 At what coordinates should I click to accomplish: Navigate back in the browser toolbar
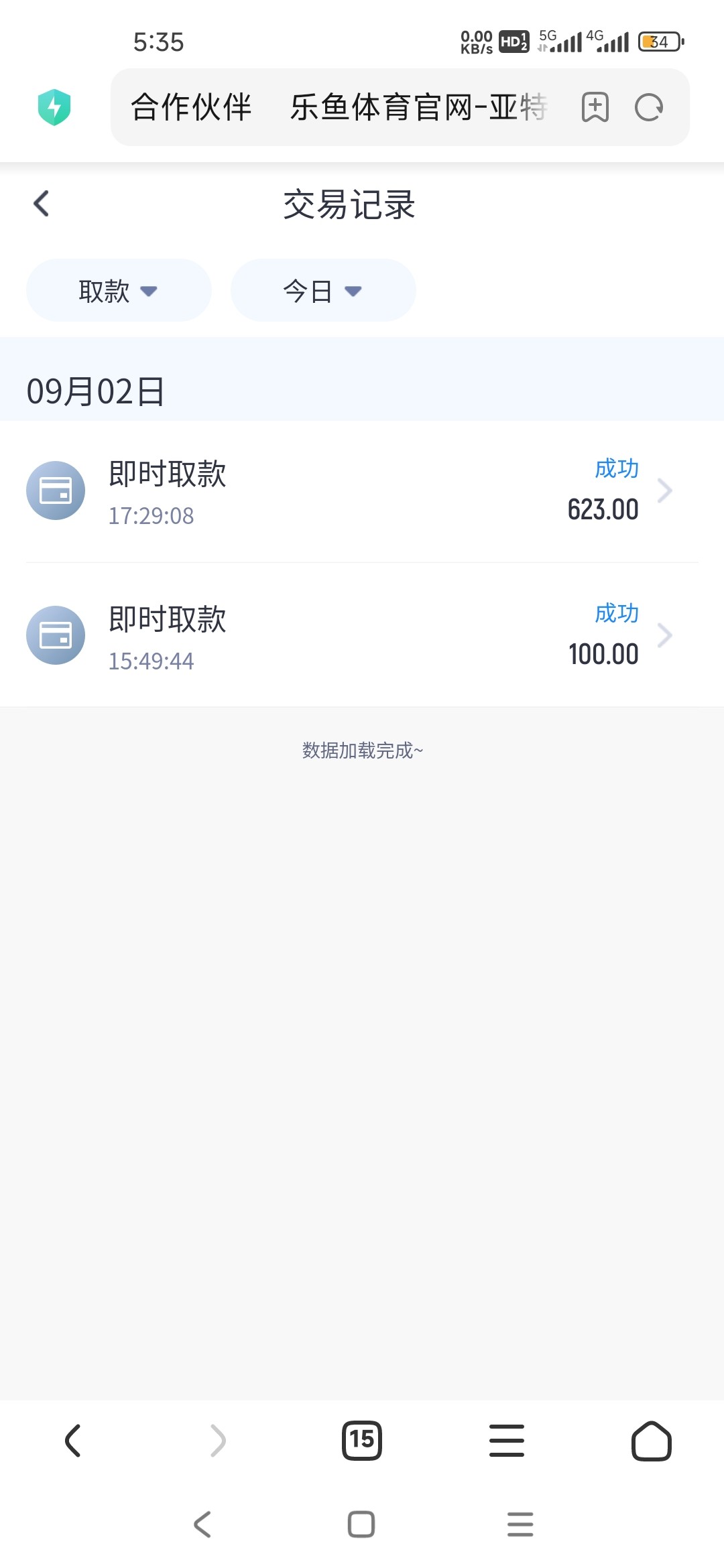coord(72,1441)
